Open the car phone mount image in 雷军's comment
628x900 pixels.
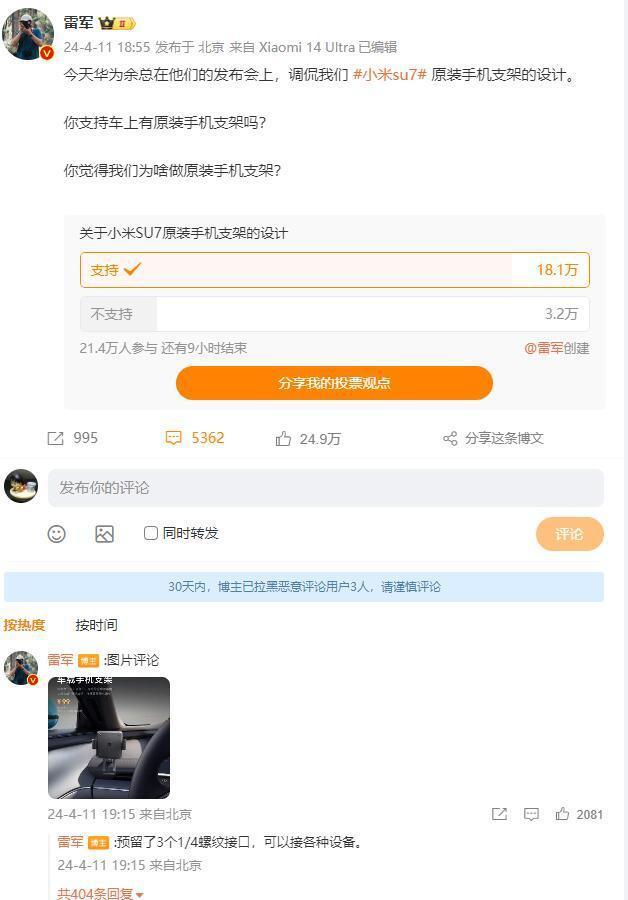[x=109, y=737]
